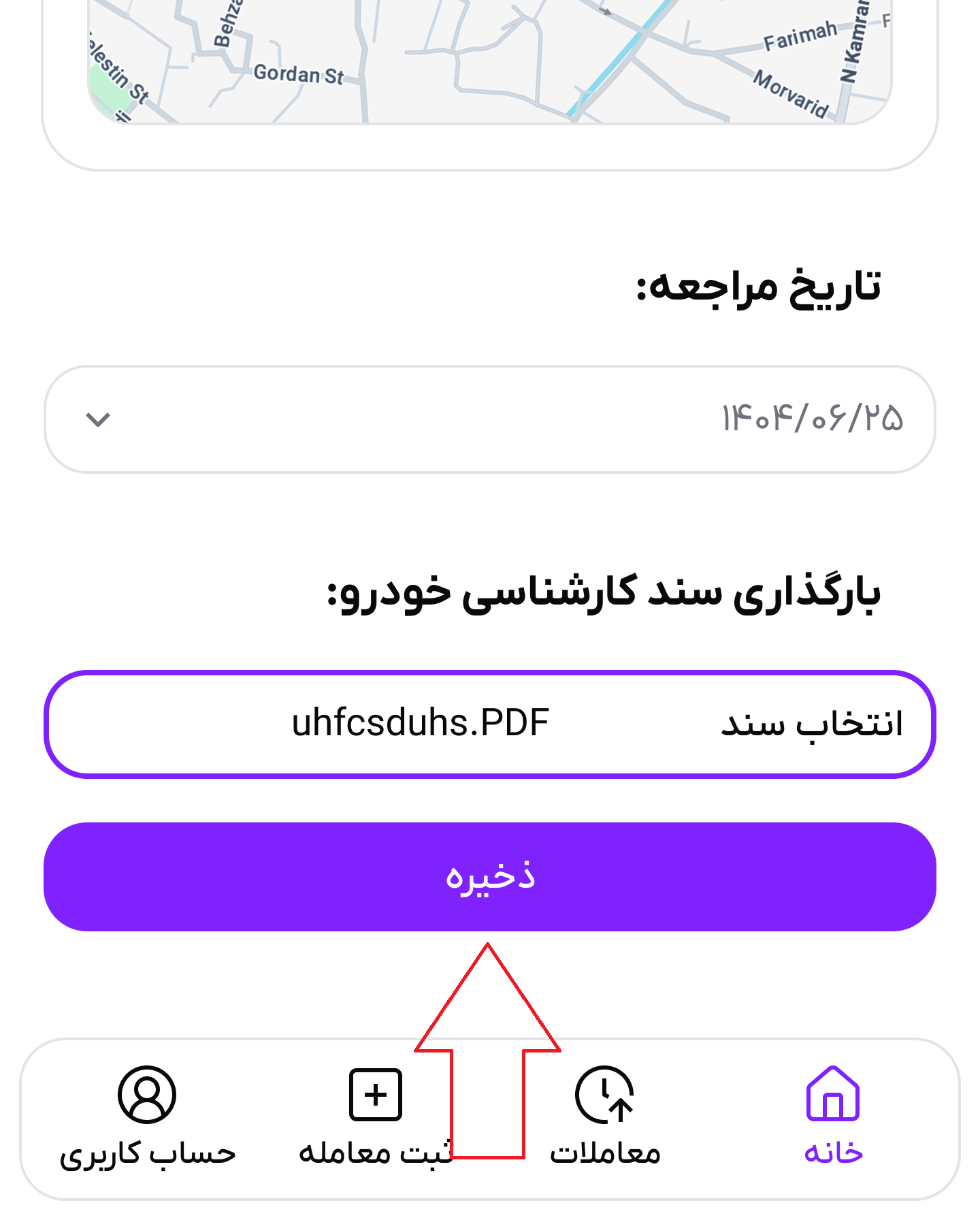Open the تاریخ مراجعه date selector
This screenshot has width=980, height=1220.
pyautogui.click(x=490, y=419)
